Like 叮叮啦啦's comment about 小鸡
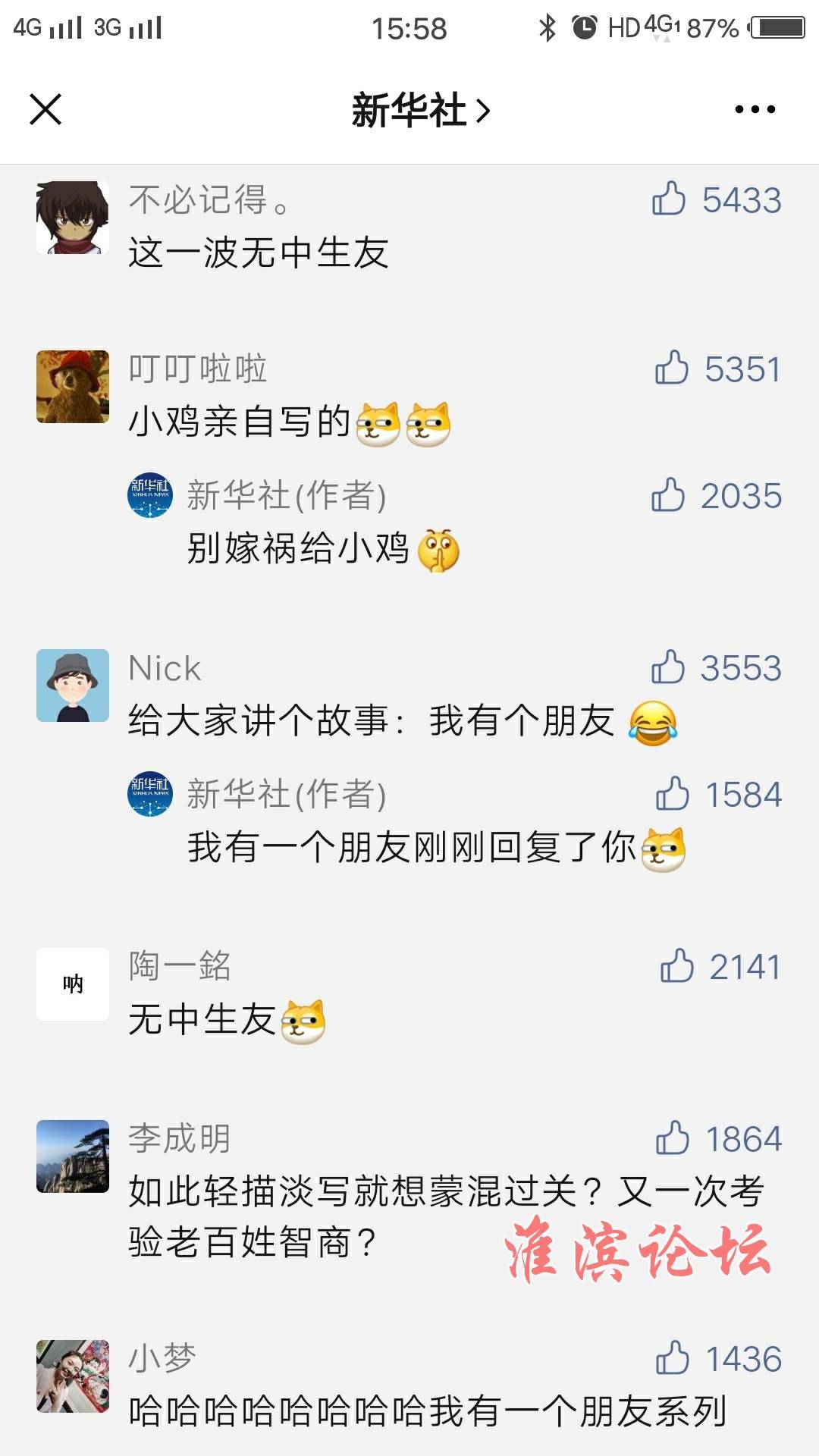Image resolution: width=819 pixels, height=1456 pixels. tap(672, 369)
